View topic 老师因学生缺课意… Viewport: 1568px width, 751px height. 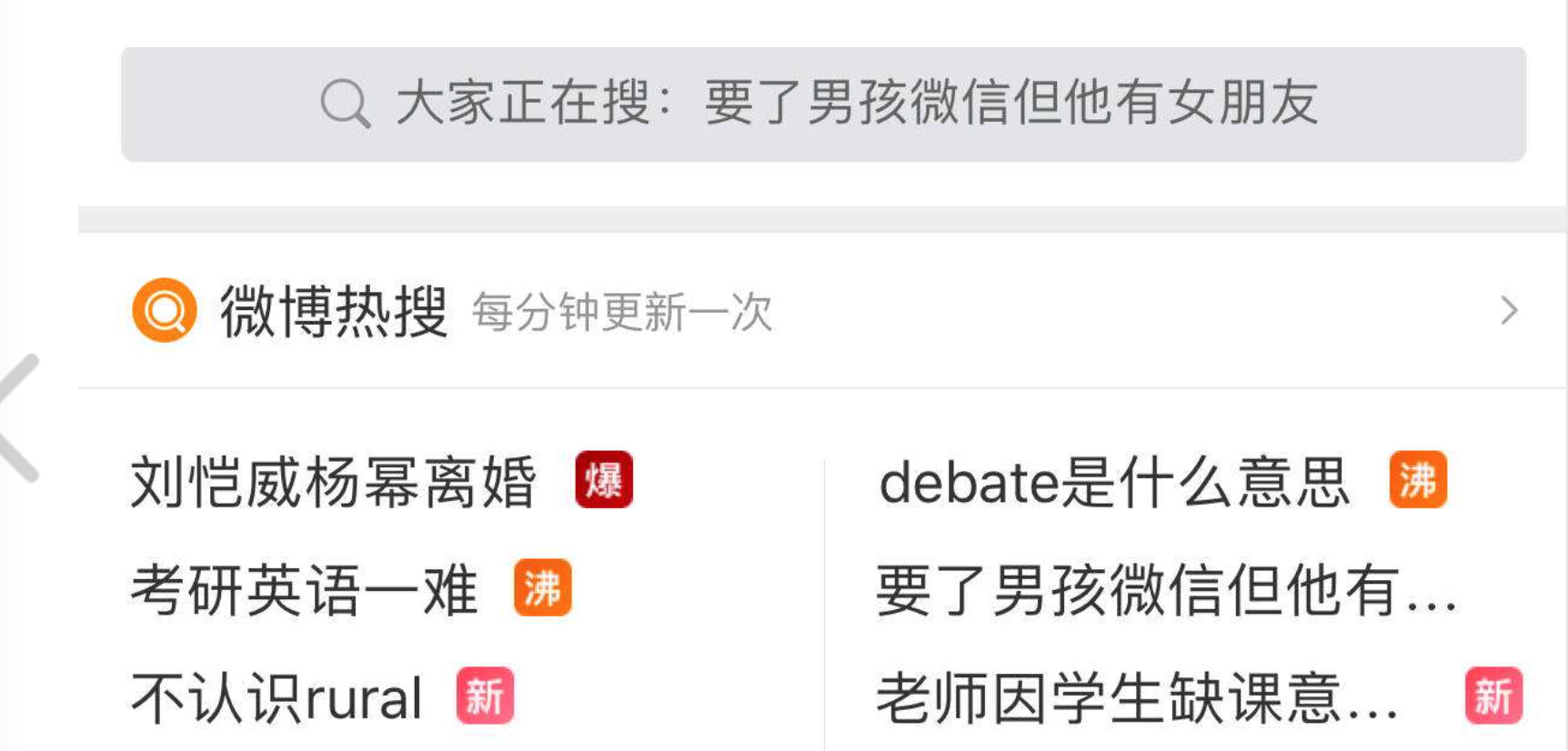1137,698
